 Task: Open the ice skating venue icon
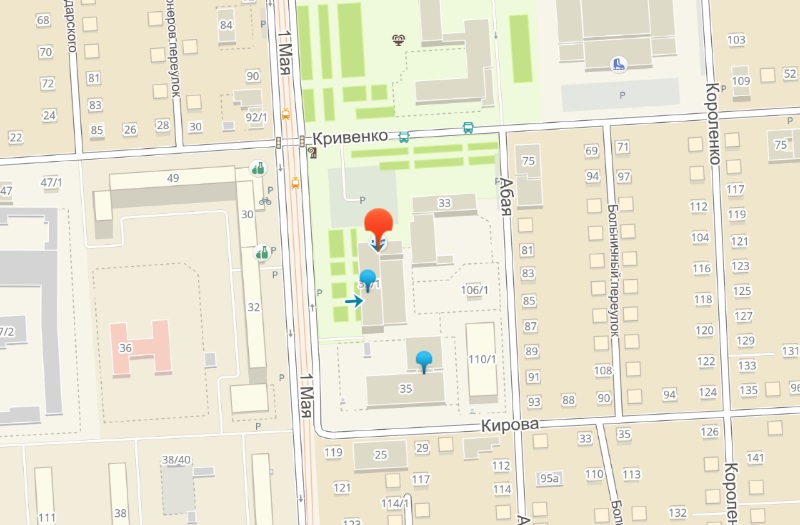coord(619,64)
